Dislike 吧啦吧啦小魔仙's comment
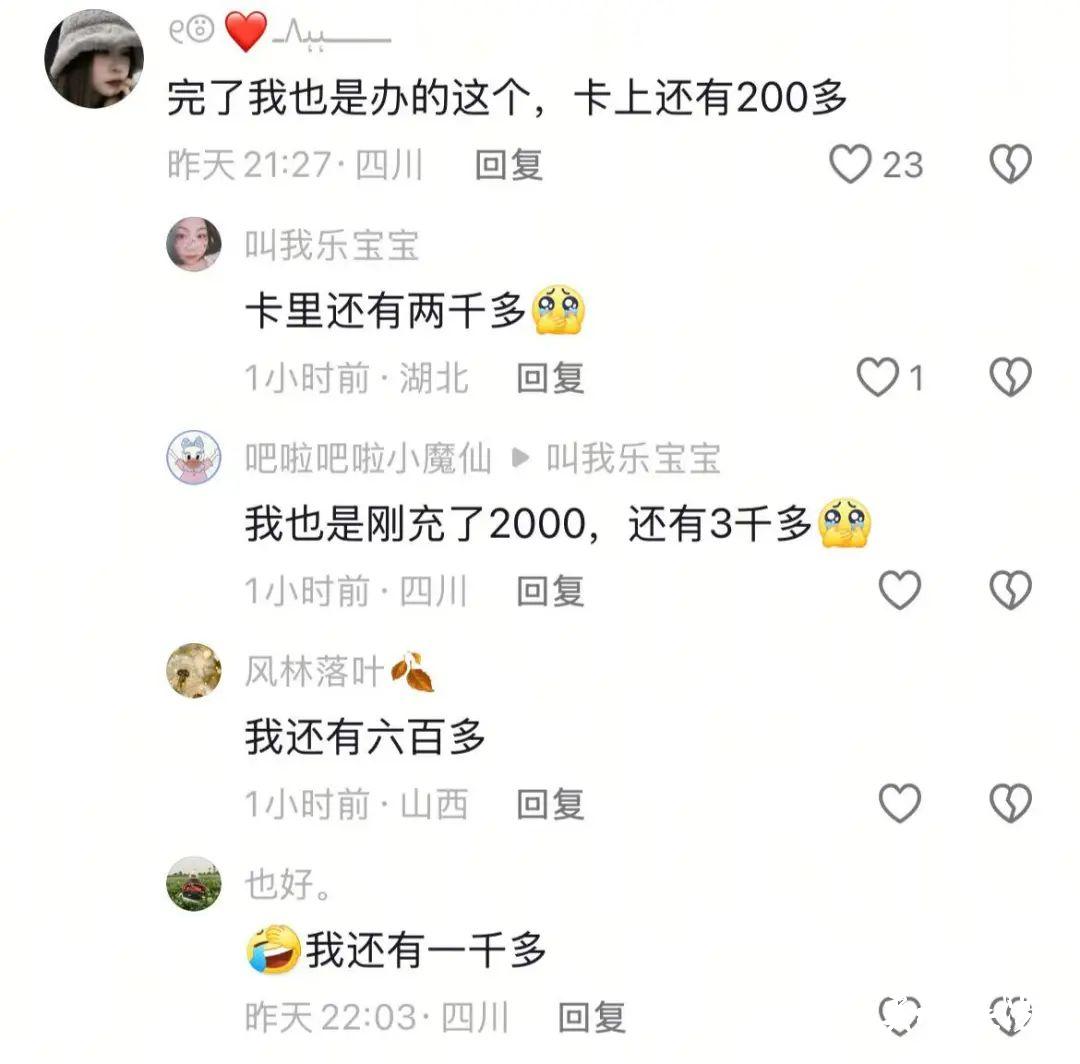The width and height of the screenshot is (1080, 1064). coord(1010,591)
